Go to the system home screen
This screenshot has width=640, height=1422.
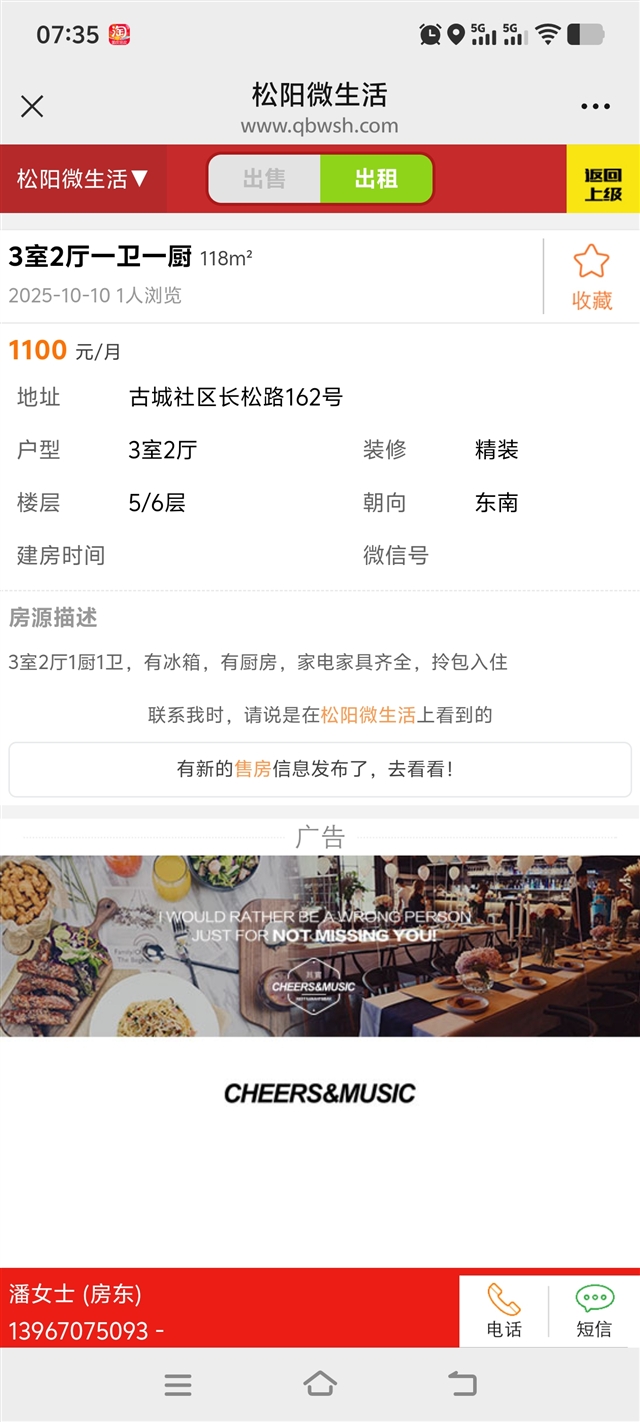320,1384
